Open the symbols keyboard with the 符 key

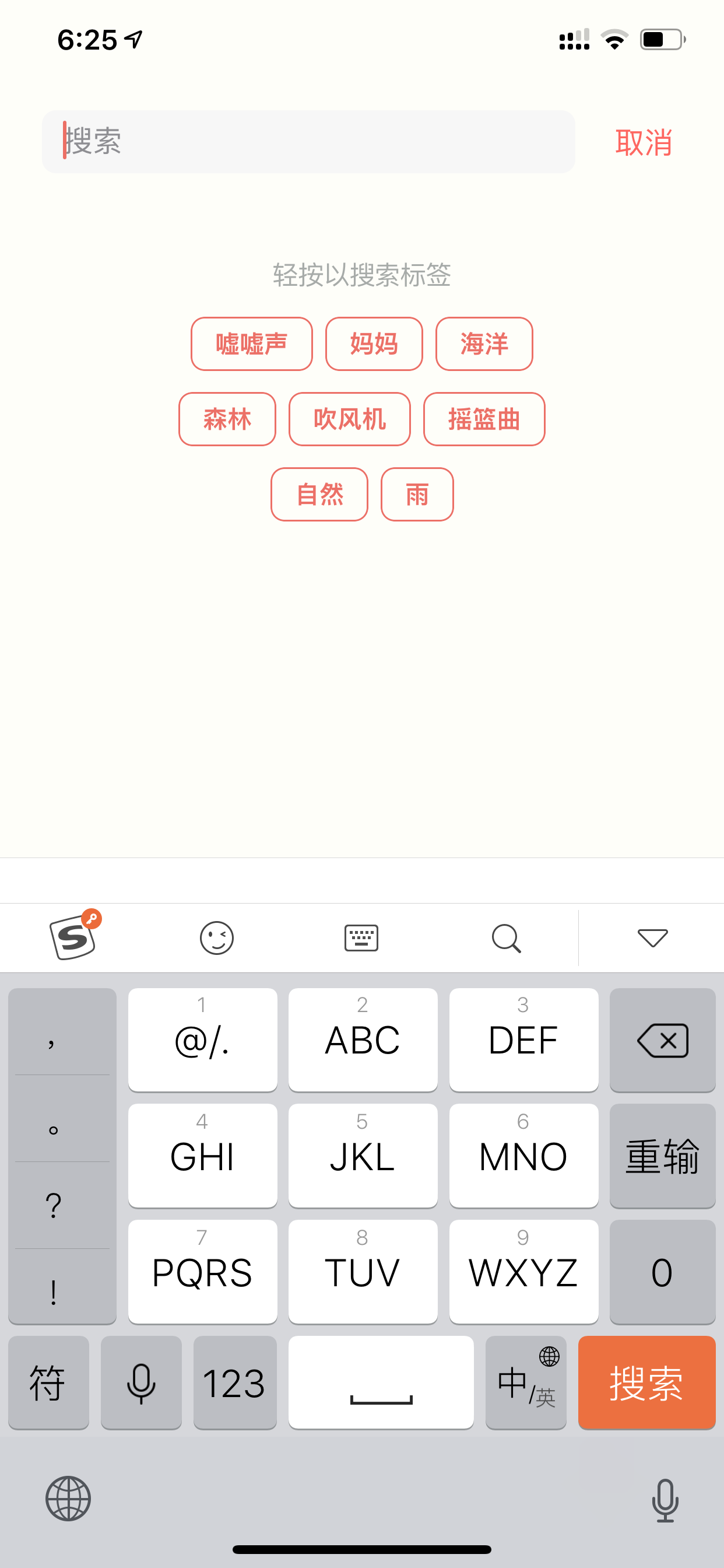coord(48,1382)
